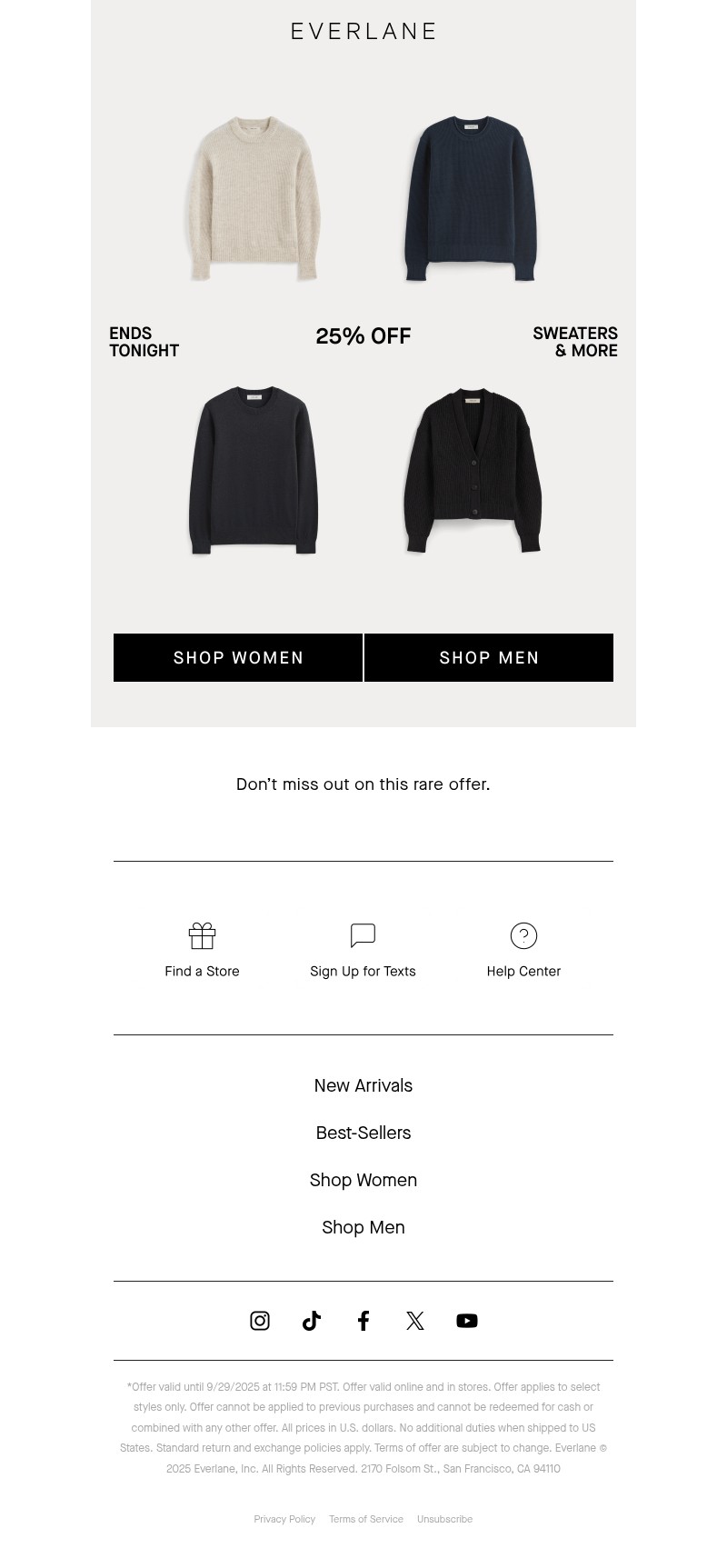Open Find a Store

pos(202,951)
